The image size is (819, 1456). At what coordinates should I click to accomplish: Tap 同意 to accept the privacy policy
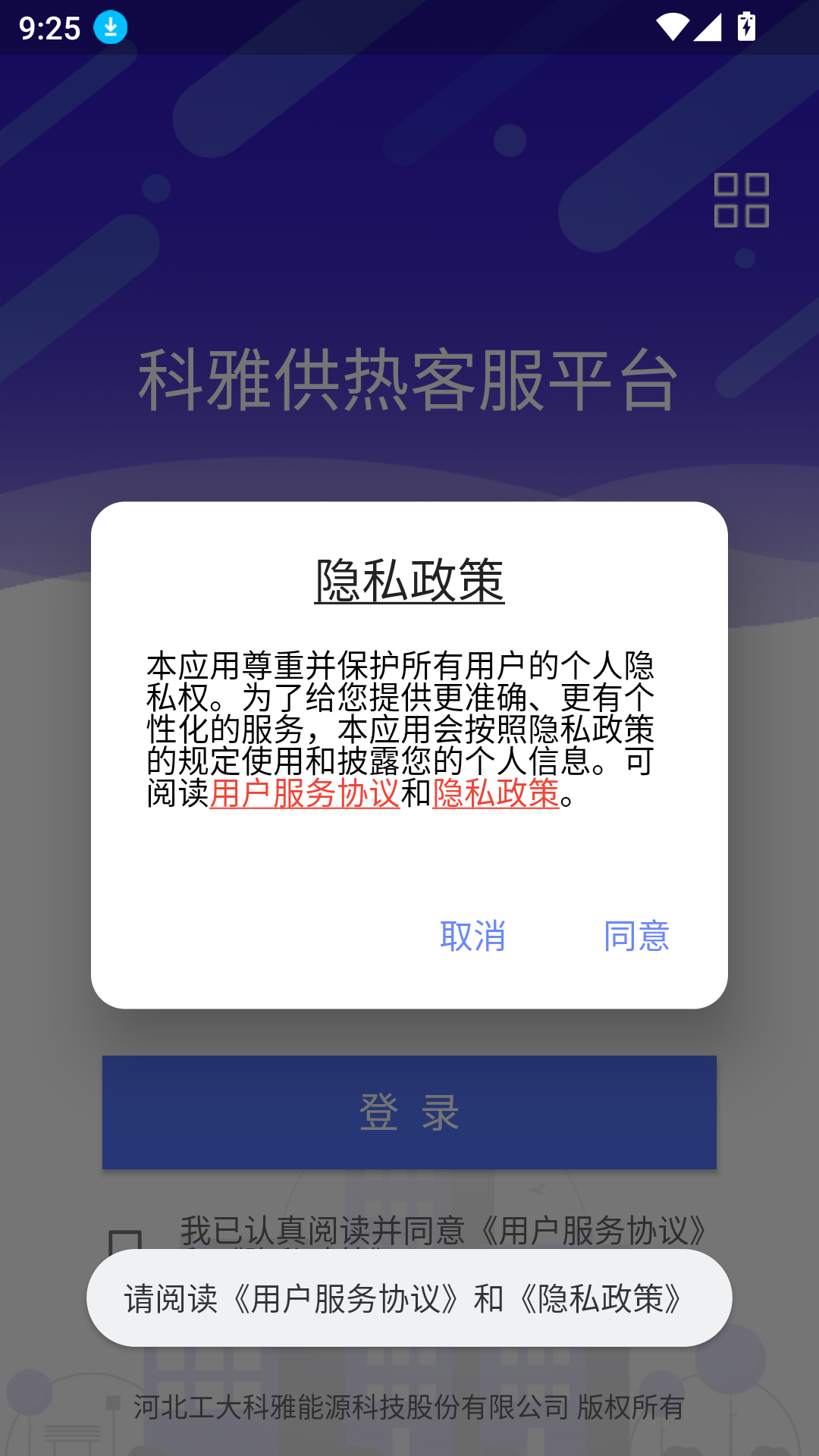[636, 937]
